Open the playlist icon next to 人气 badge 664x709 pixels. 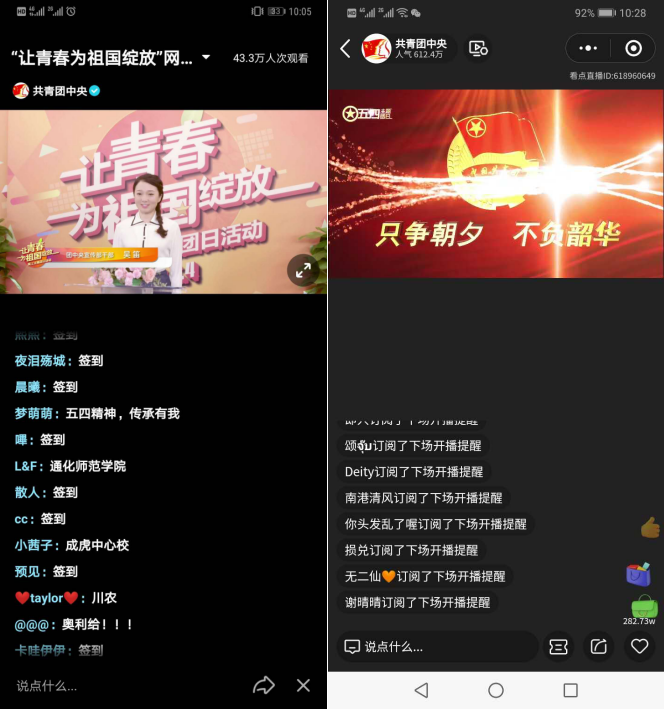click(478, 49)
